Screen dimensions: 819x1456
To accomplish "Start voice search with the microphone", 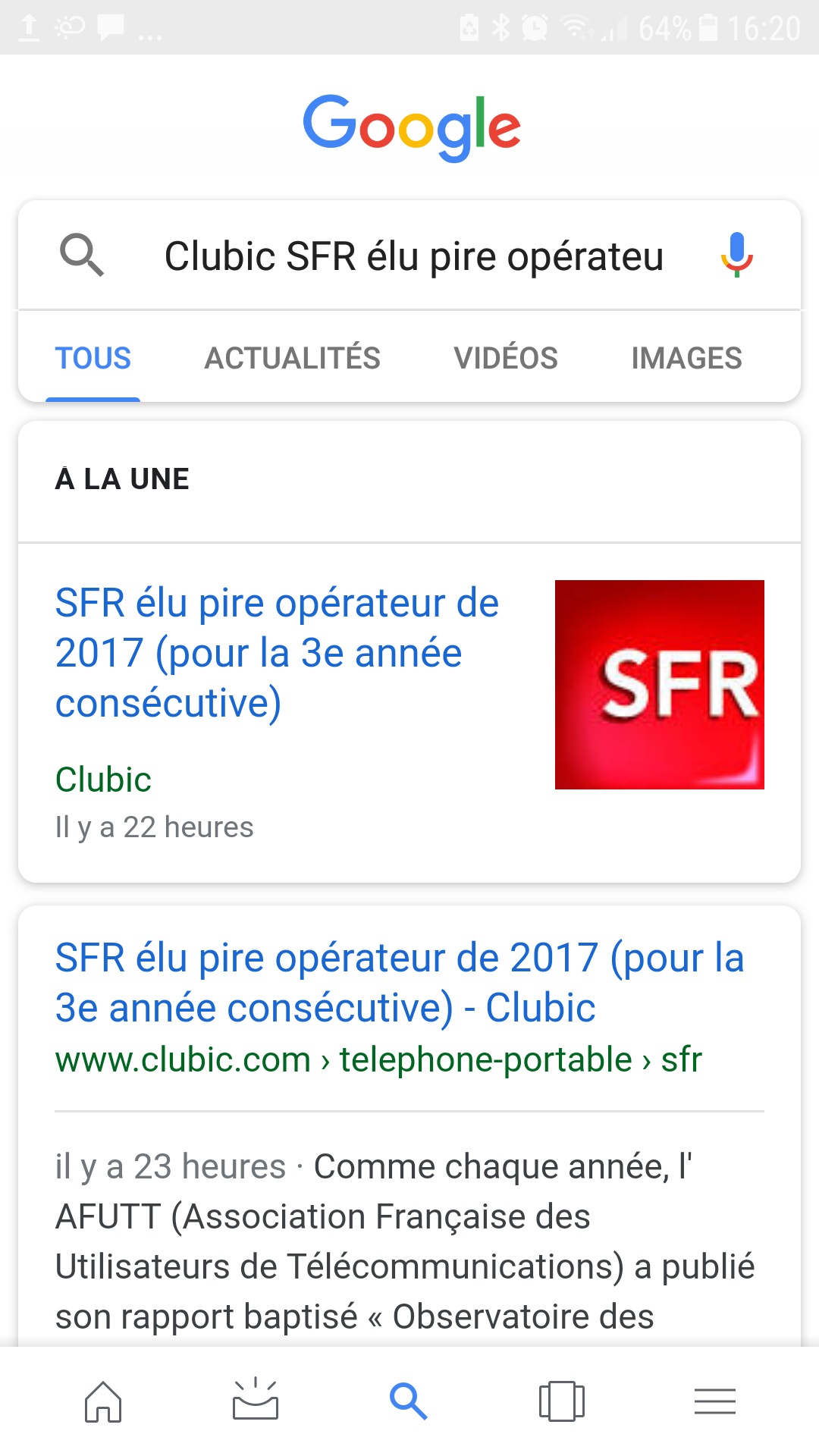I will click(736, 256).
